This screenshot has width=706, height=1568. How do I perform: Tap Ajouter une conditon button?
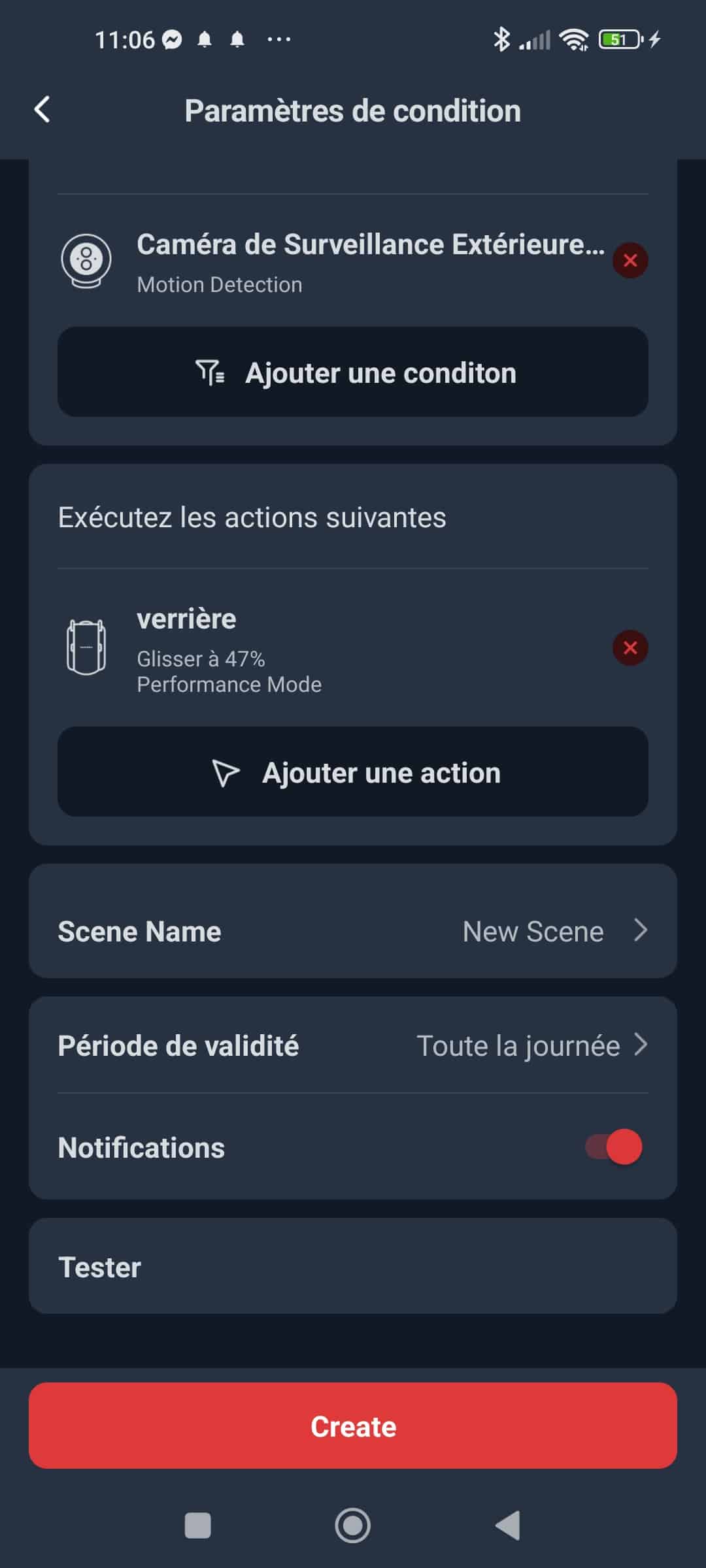click(x=353, y=372)
